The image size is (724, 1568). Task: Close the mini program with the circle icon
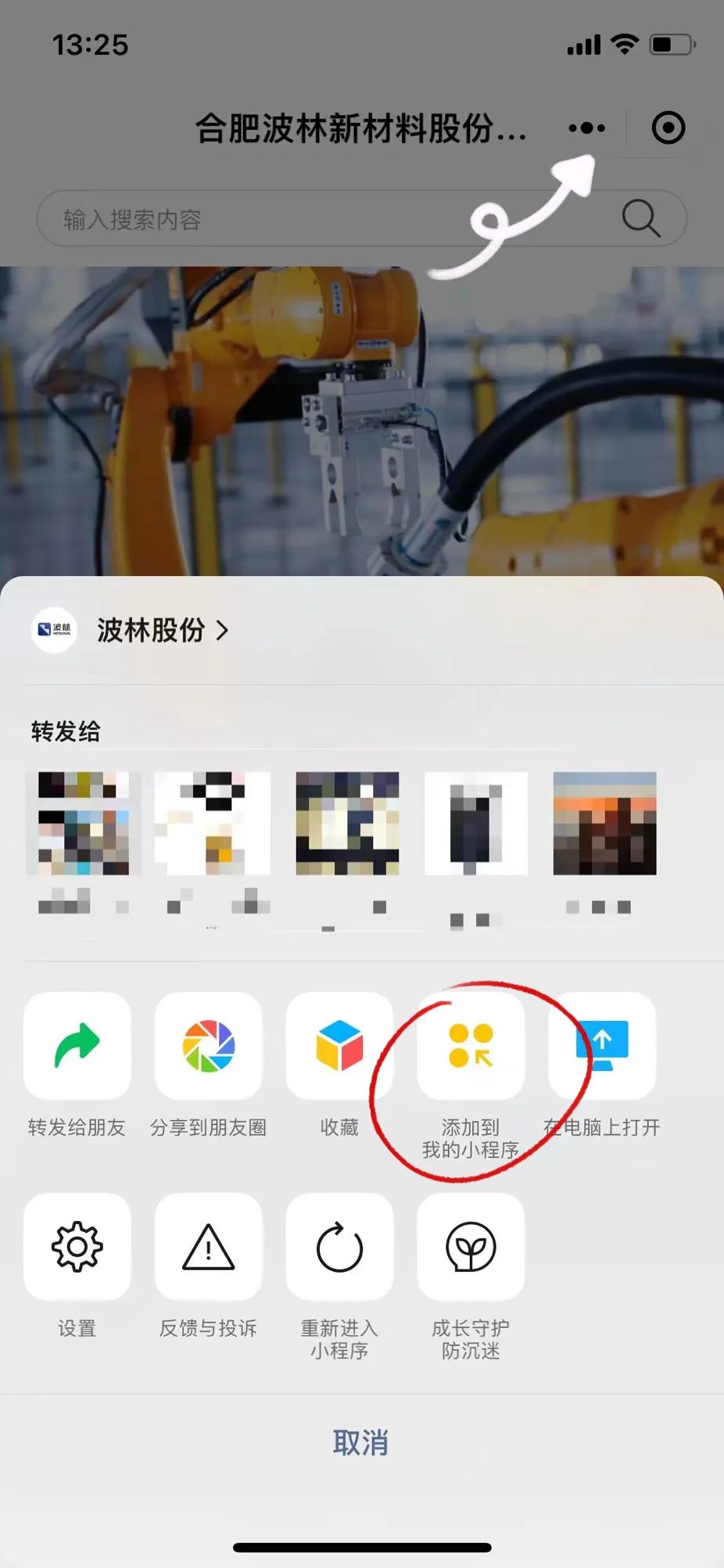click(668, 128)
